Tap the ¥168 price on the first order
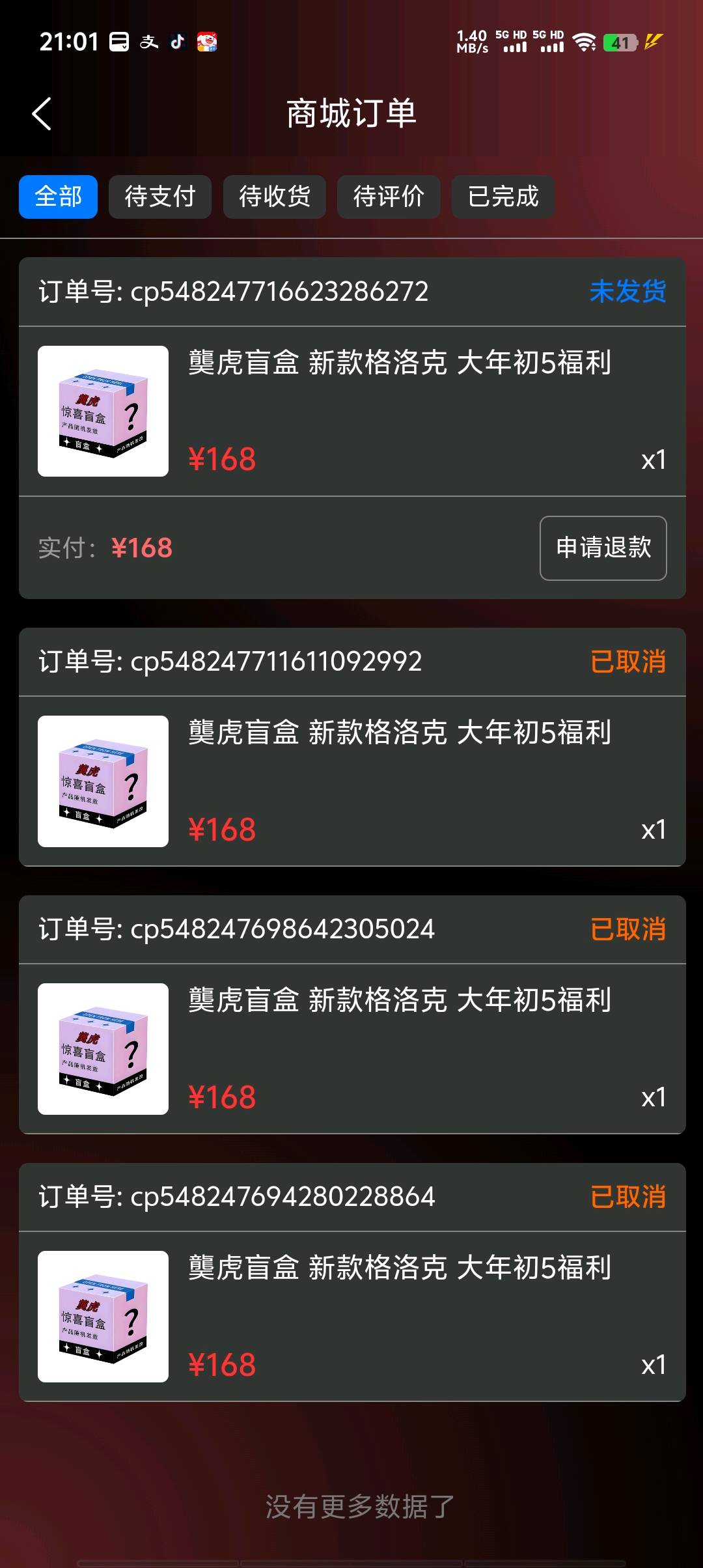This screenshot has width=703, height=1568. [222, 459]
